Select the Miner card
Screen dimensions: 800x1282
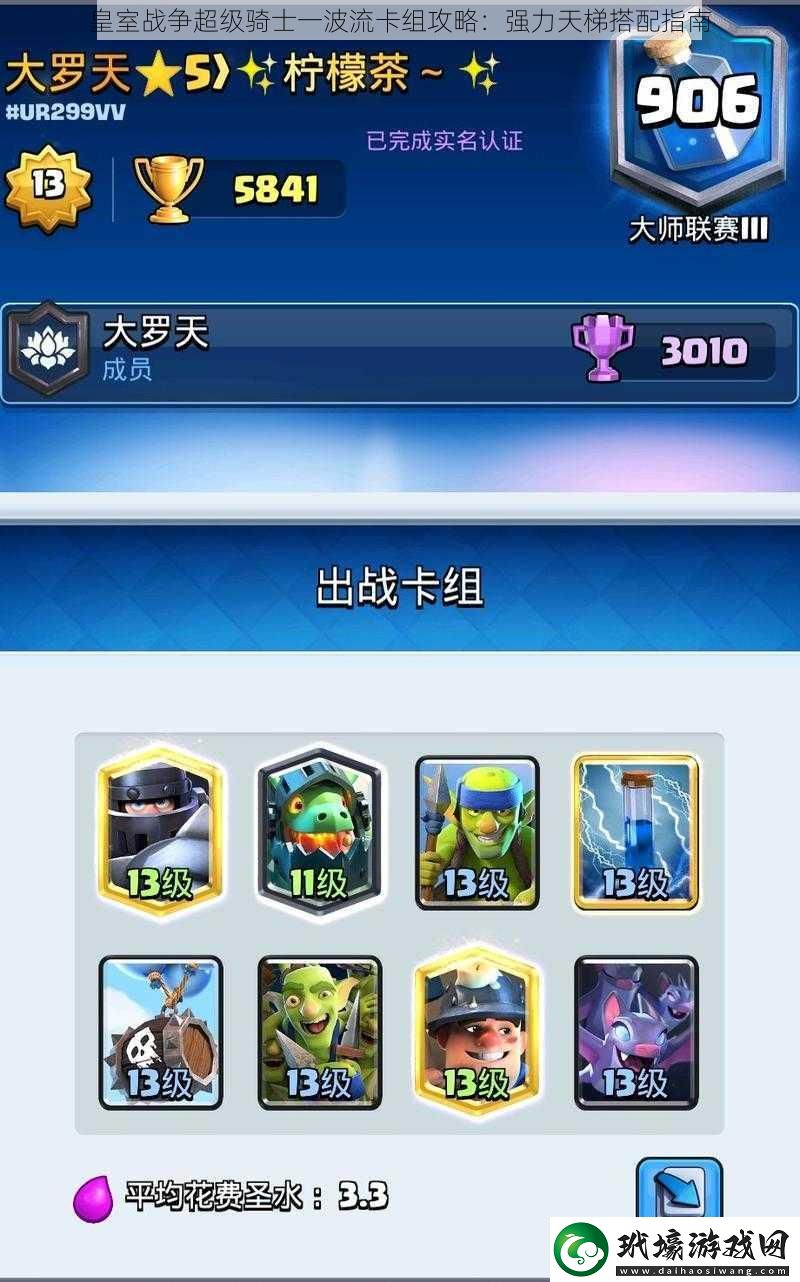pos(477,1031)
